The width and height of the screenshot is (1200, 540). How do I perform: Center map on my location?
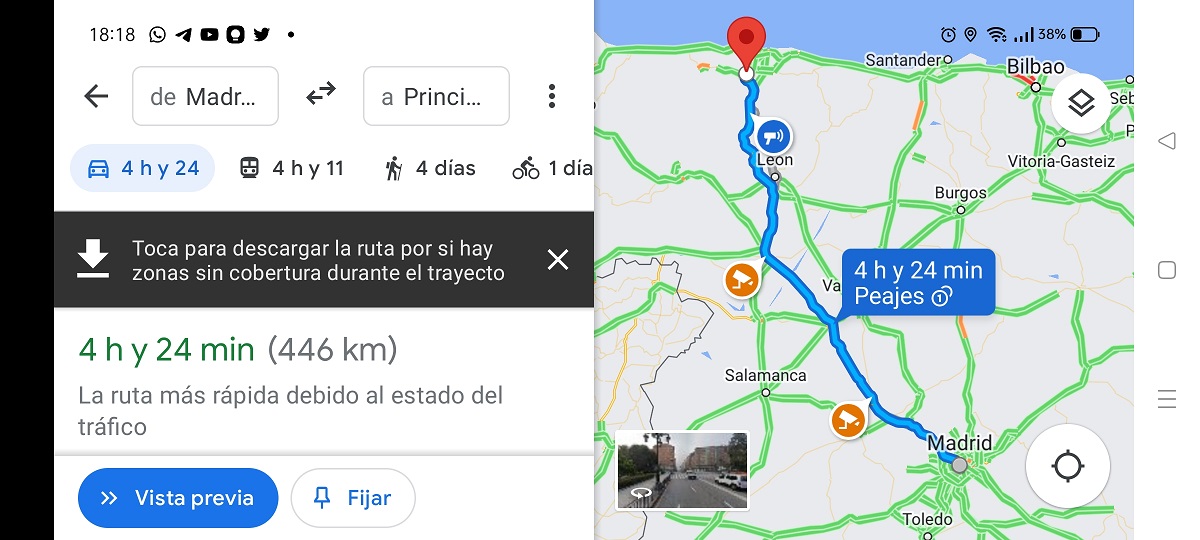pyautogui.click(x=1067, y=466)
